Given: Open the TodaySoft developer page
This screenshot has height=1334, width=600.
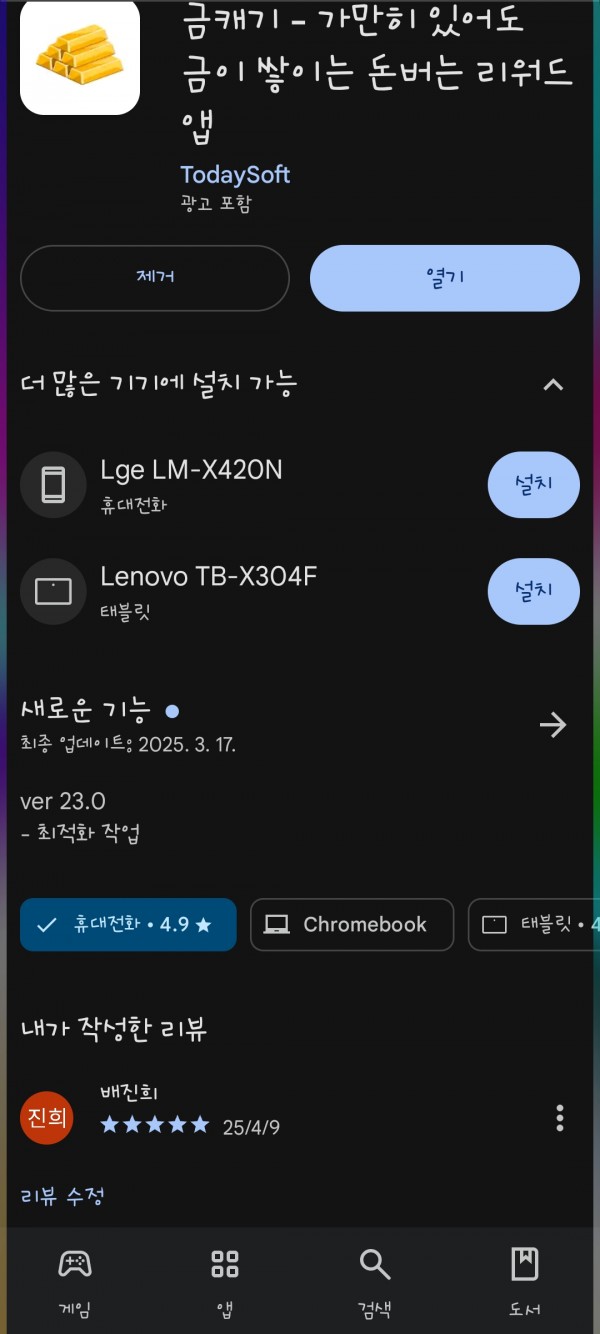Looking at the screenshot, I should [x=235, y=174].
